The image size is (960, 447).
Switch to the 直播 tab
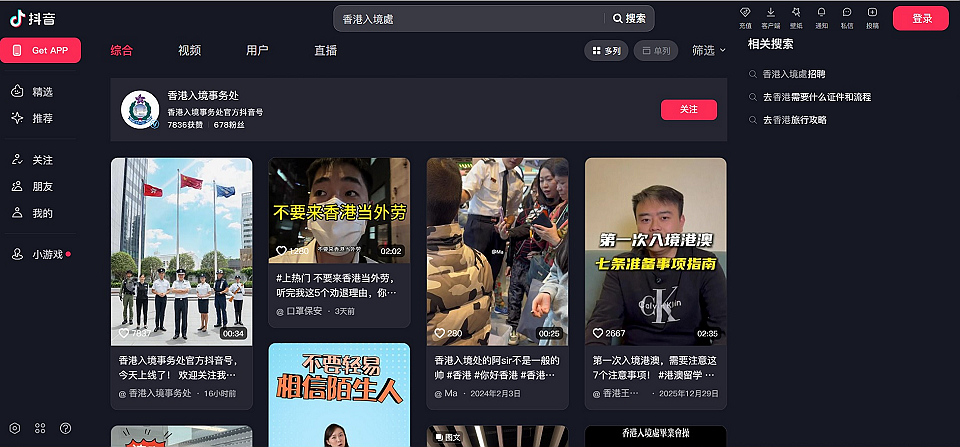coord(325,50)
